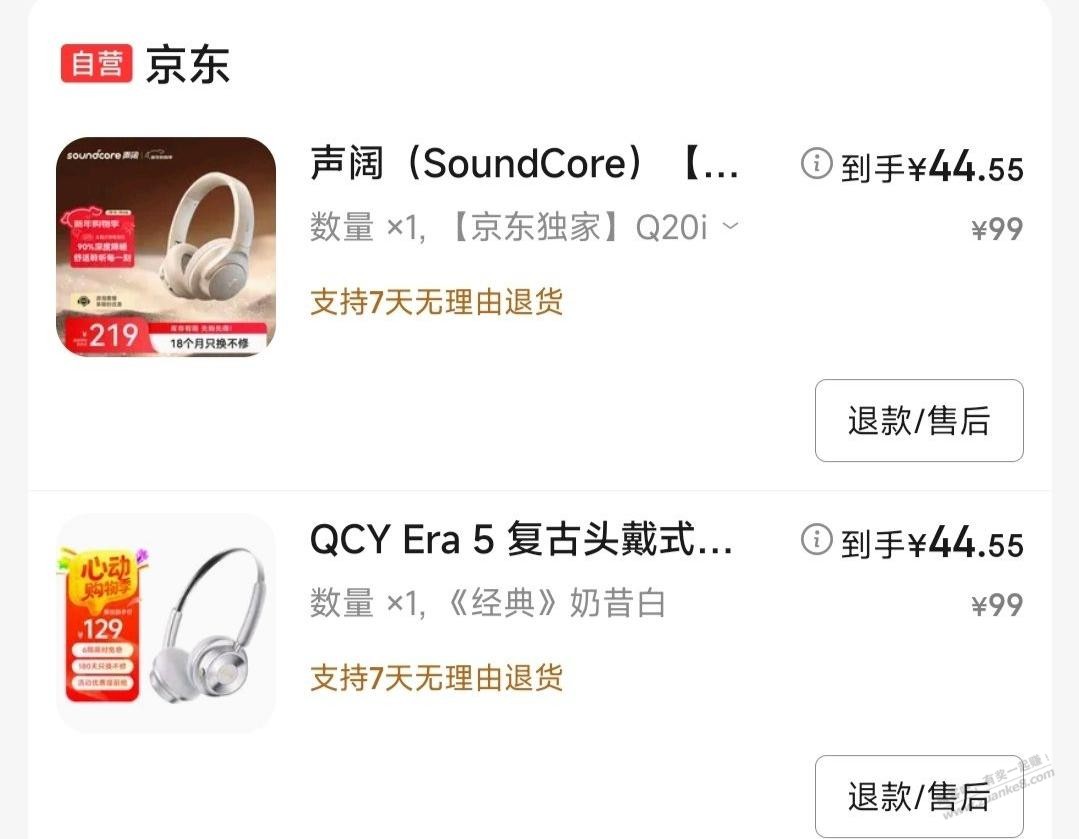The width and height of the screenshot is (1079, 839).
Task: Show price info for the SoundCore item
Action: [817, 164]
